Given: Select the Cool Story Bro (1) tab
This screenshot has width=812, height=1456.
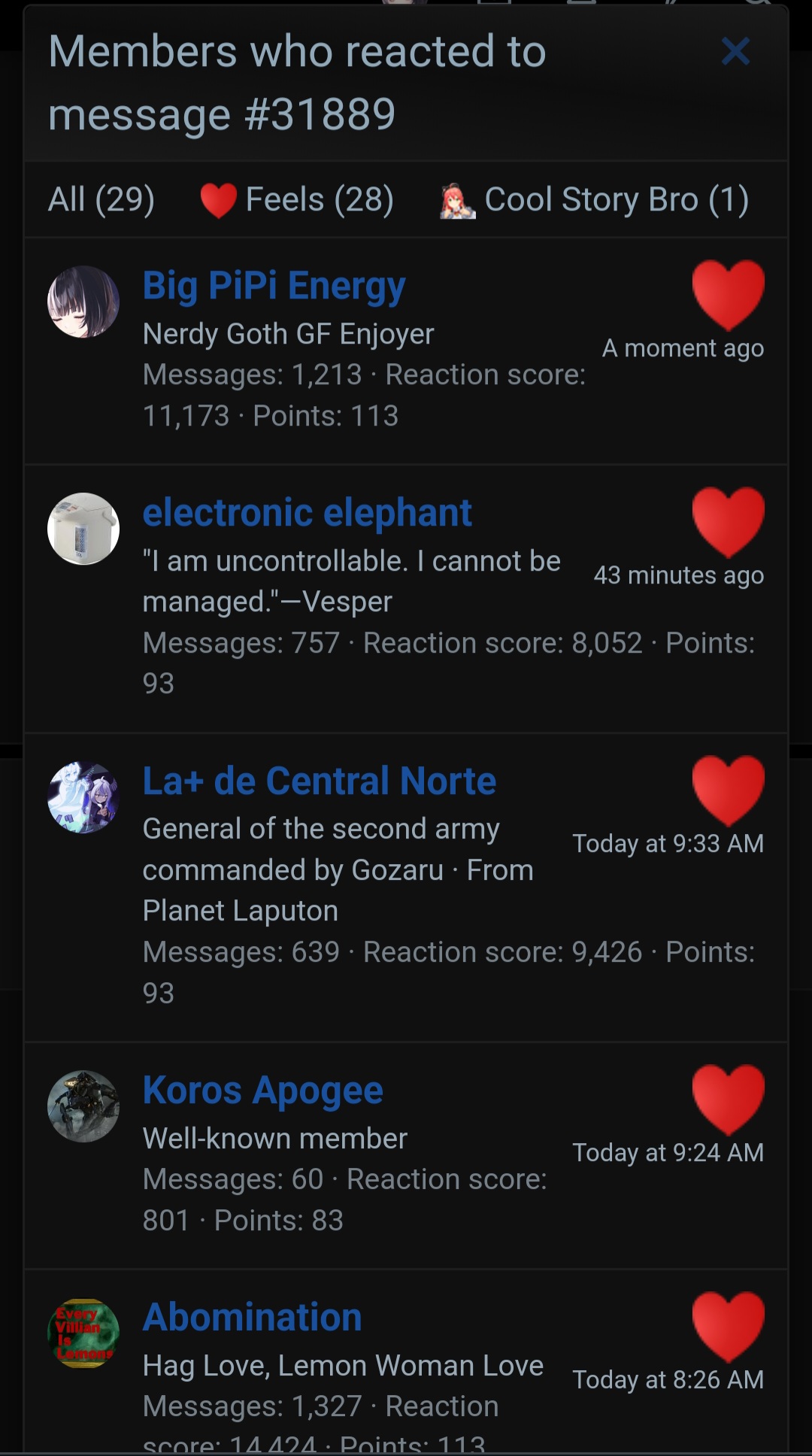Looking at the screenshot, I should click(x=594, y=200).
